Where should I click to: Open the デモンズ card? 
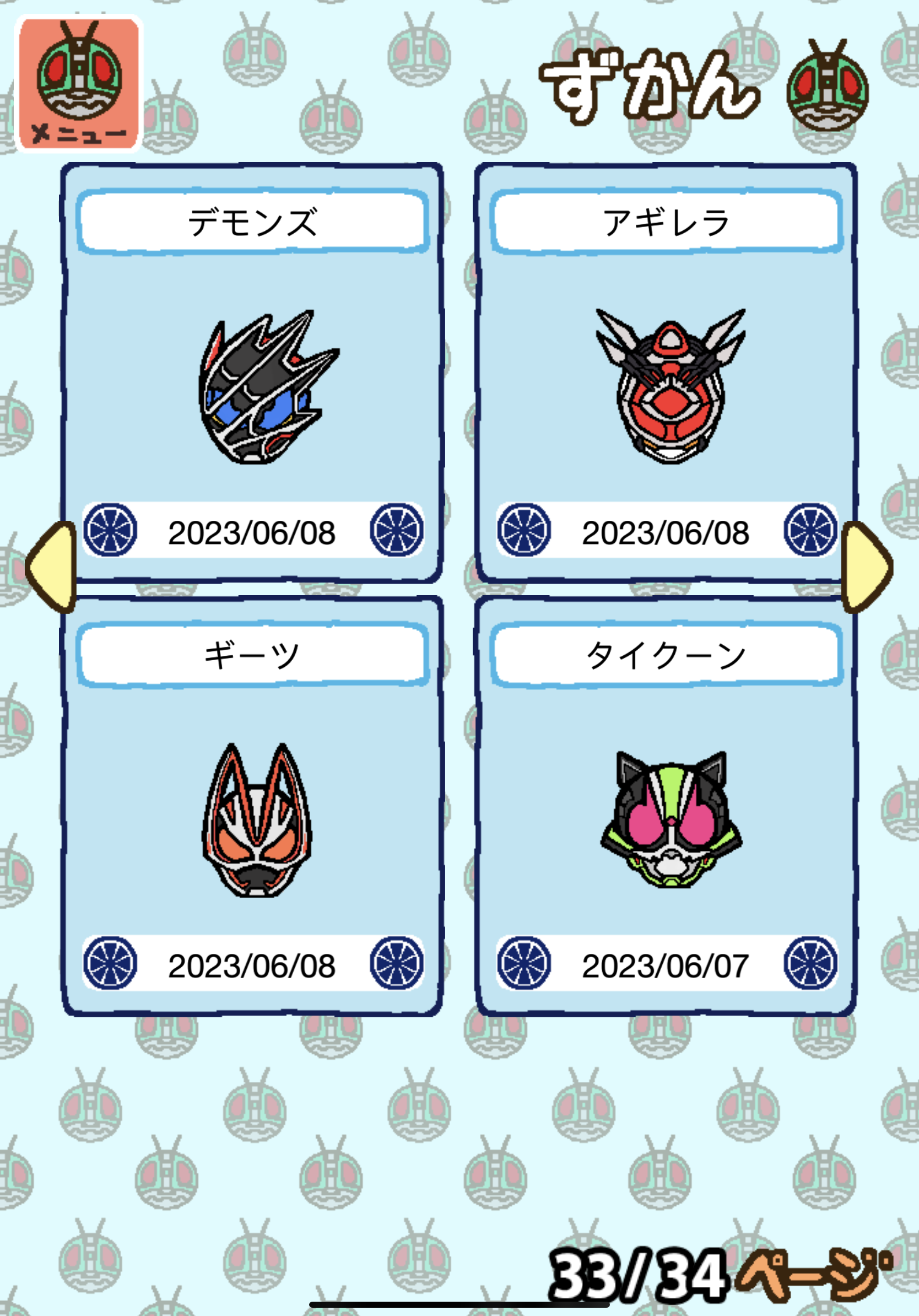(x=252, y=373)
